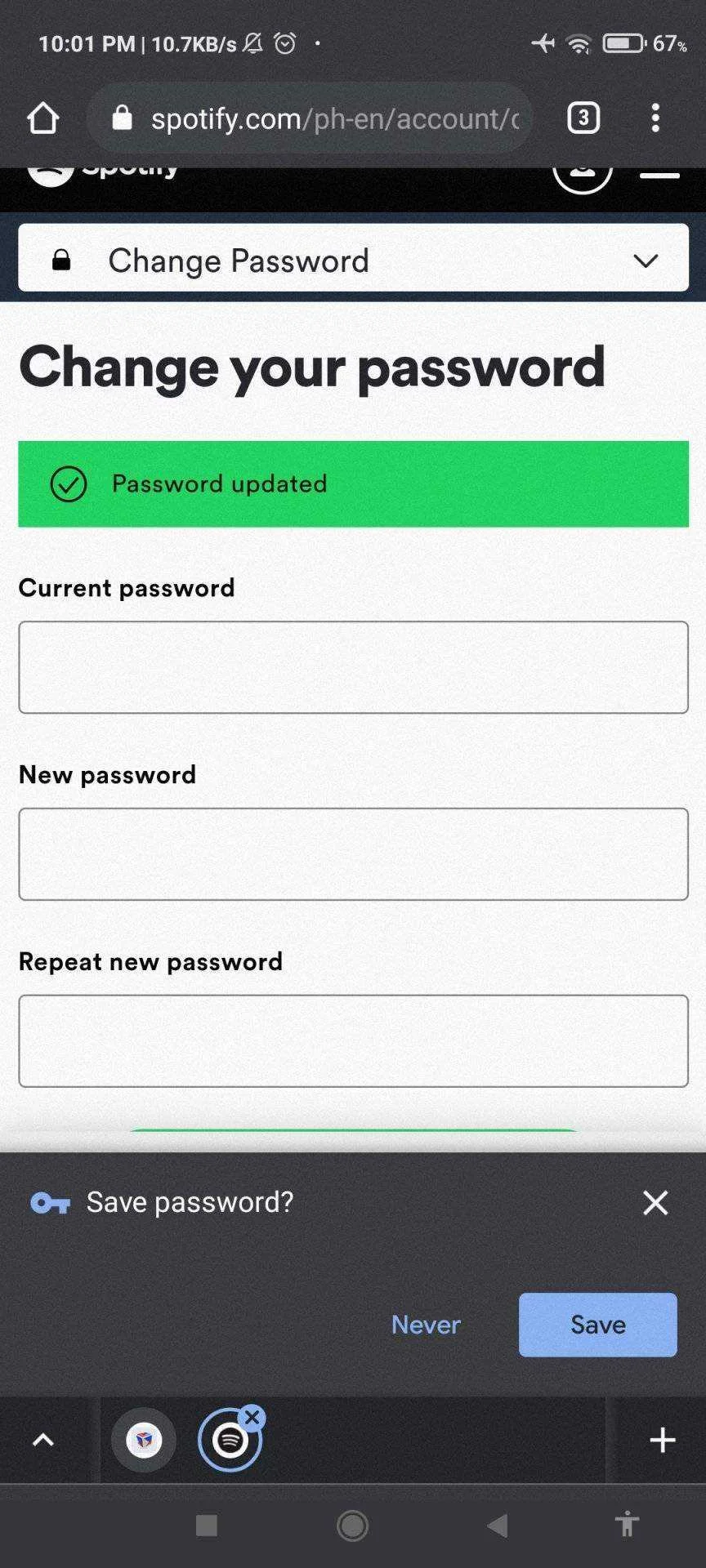706x1568 pixels.
Task: Open the Spotify hamburger menu
Action: tap(659, 175)
